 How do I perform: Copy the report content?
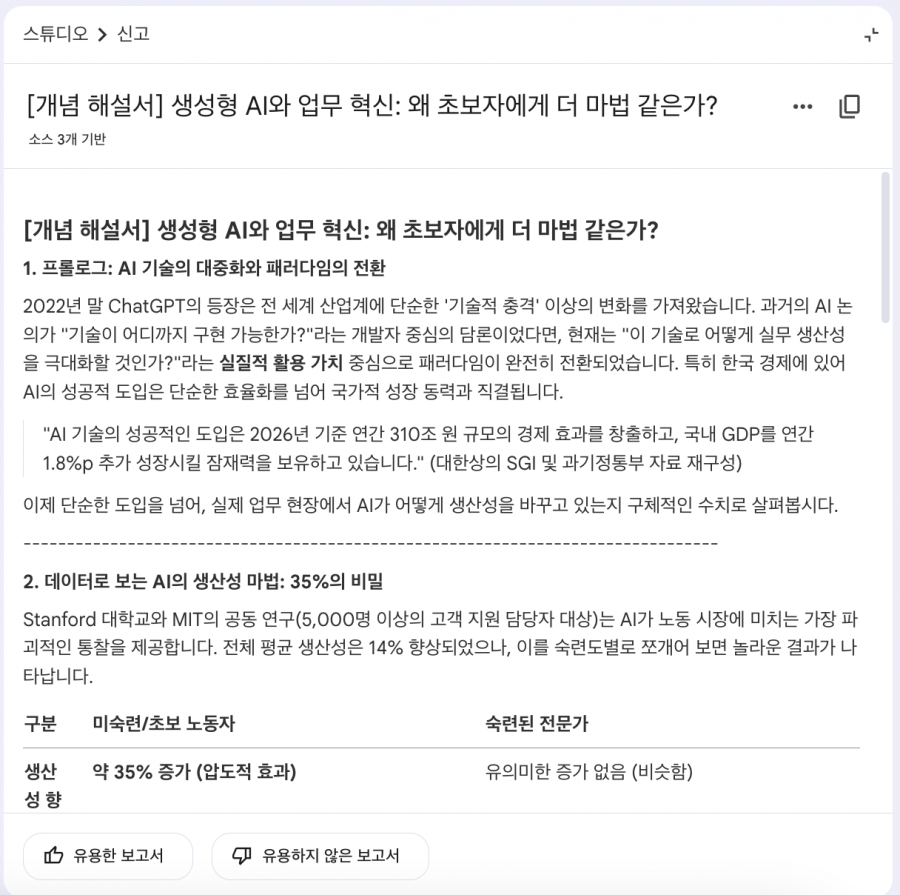[x=849, y=107]
